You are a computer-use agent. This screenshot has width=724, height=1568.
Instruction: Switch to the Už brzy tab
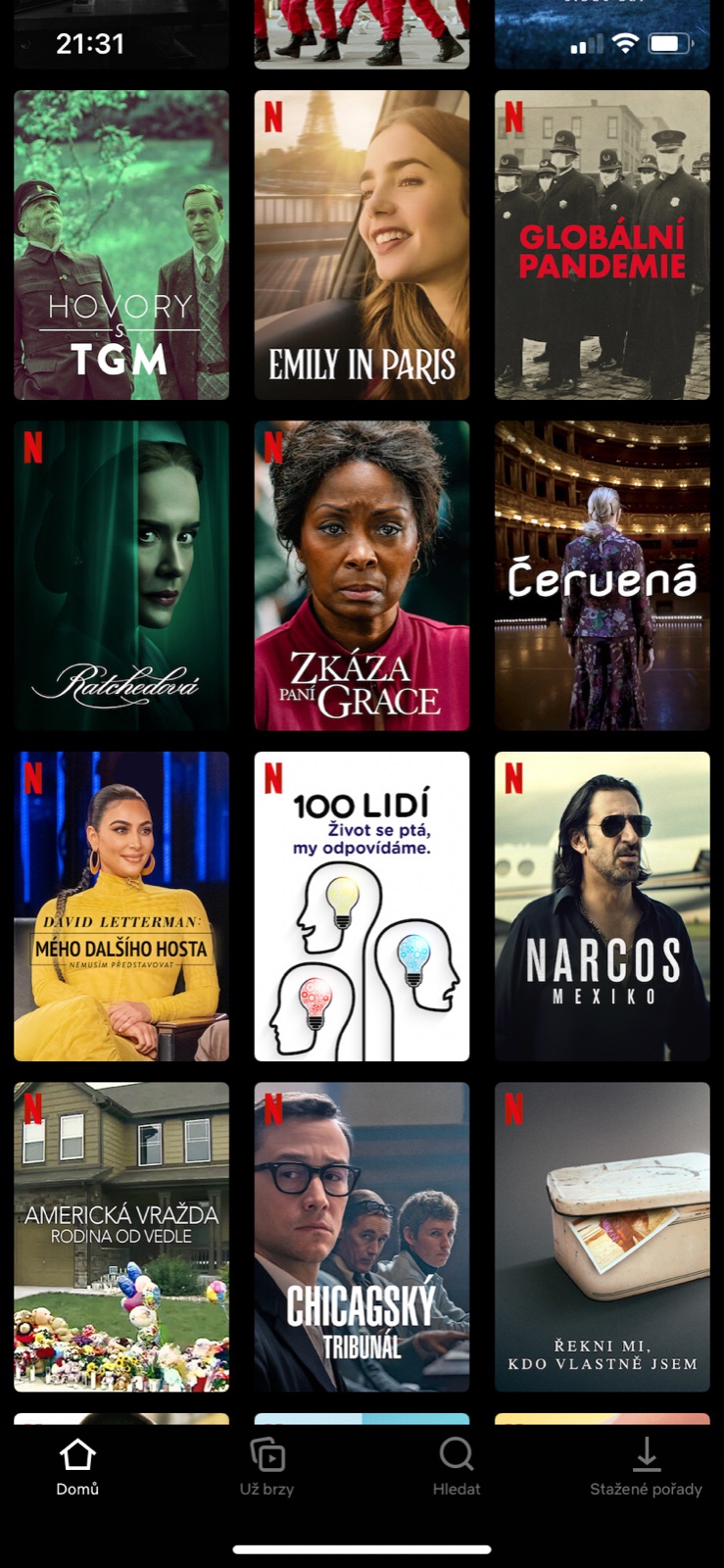(266, 1467)
